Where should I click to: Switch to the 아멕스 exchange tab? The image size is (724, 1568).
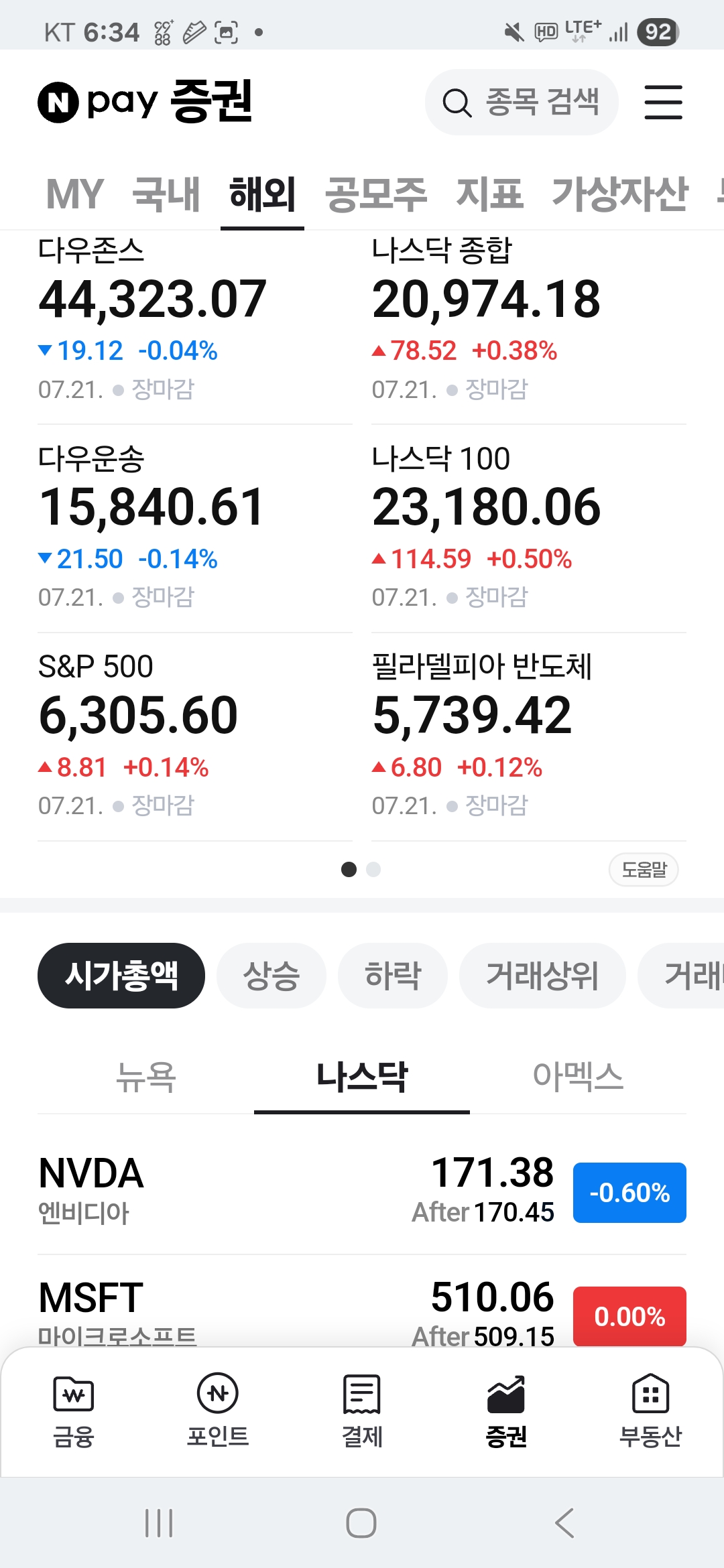[578, 1077]
